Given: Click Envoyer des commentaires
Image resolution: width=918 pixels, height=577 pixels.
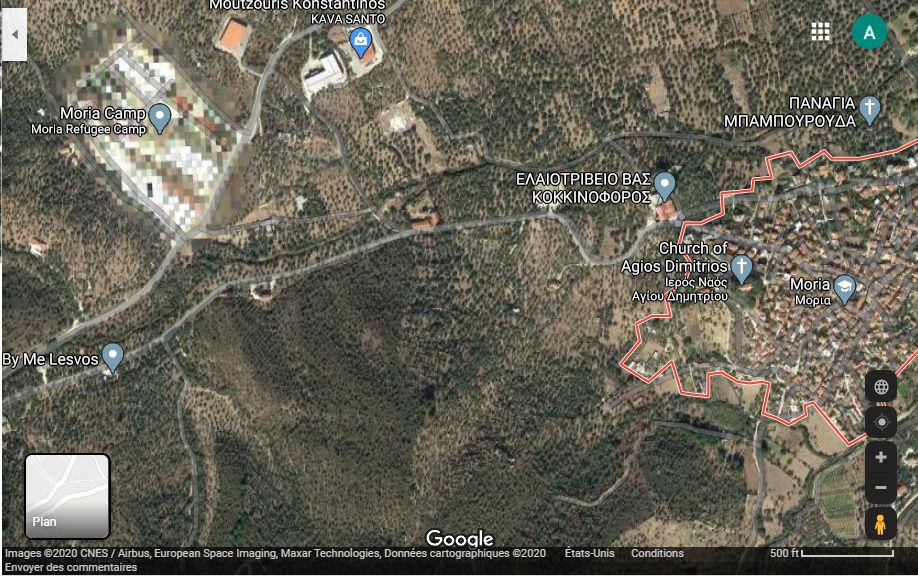Looking at the screenshot, I should (70, 567).
